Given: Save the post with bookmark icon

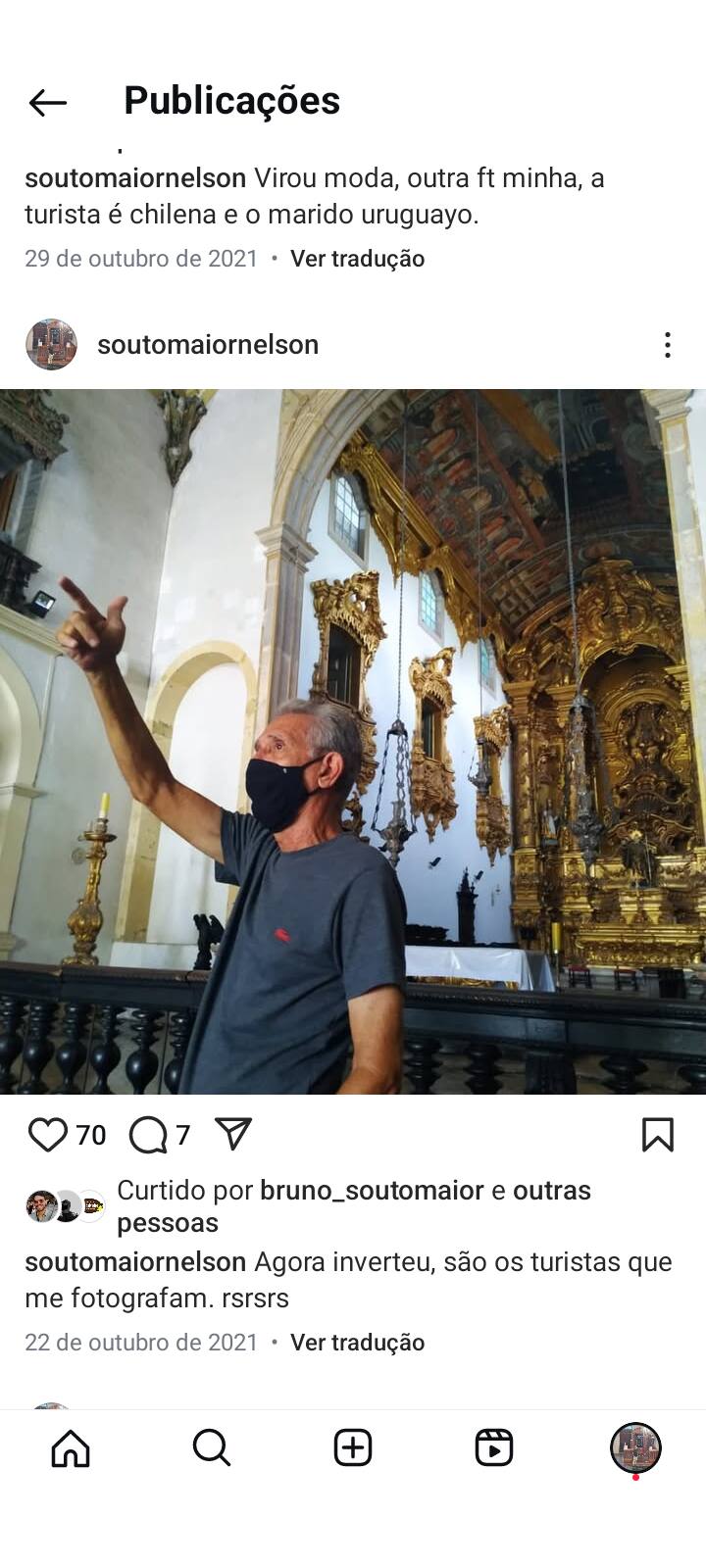Looking at the screenshot, I should (x=657, y=1135).
